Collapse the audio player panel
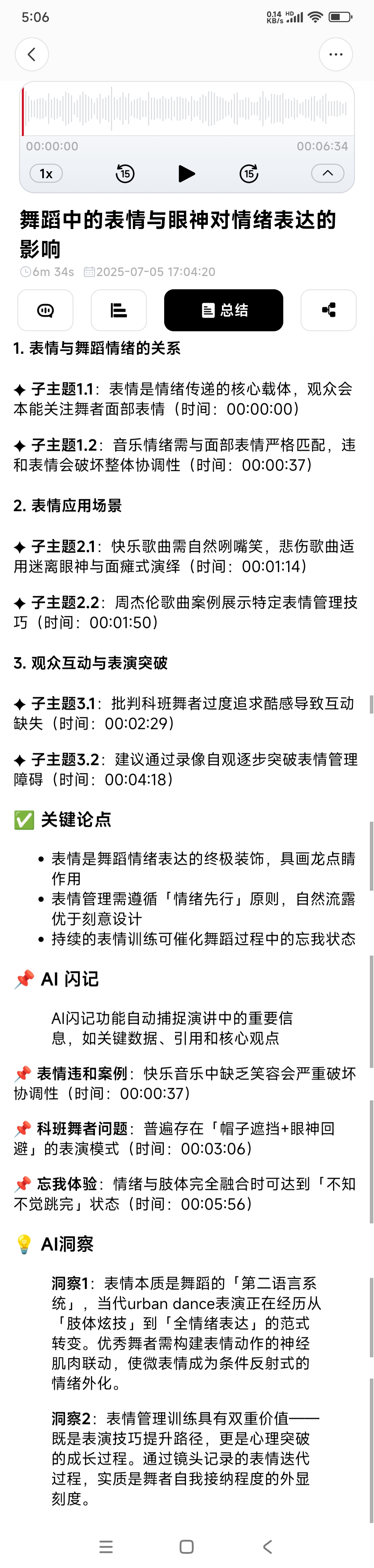 (327, 173)
